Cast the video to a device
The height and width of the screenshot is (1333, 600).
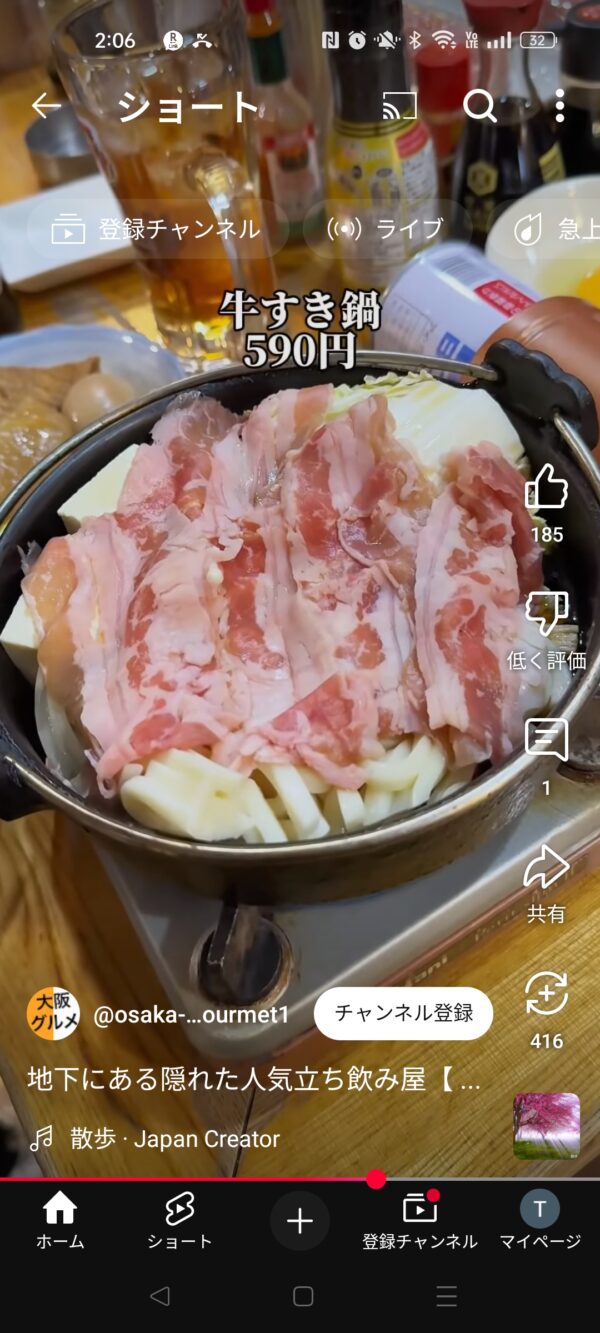pos(399,105)
